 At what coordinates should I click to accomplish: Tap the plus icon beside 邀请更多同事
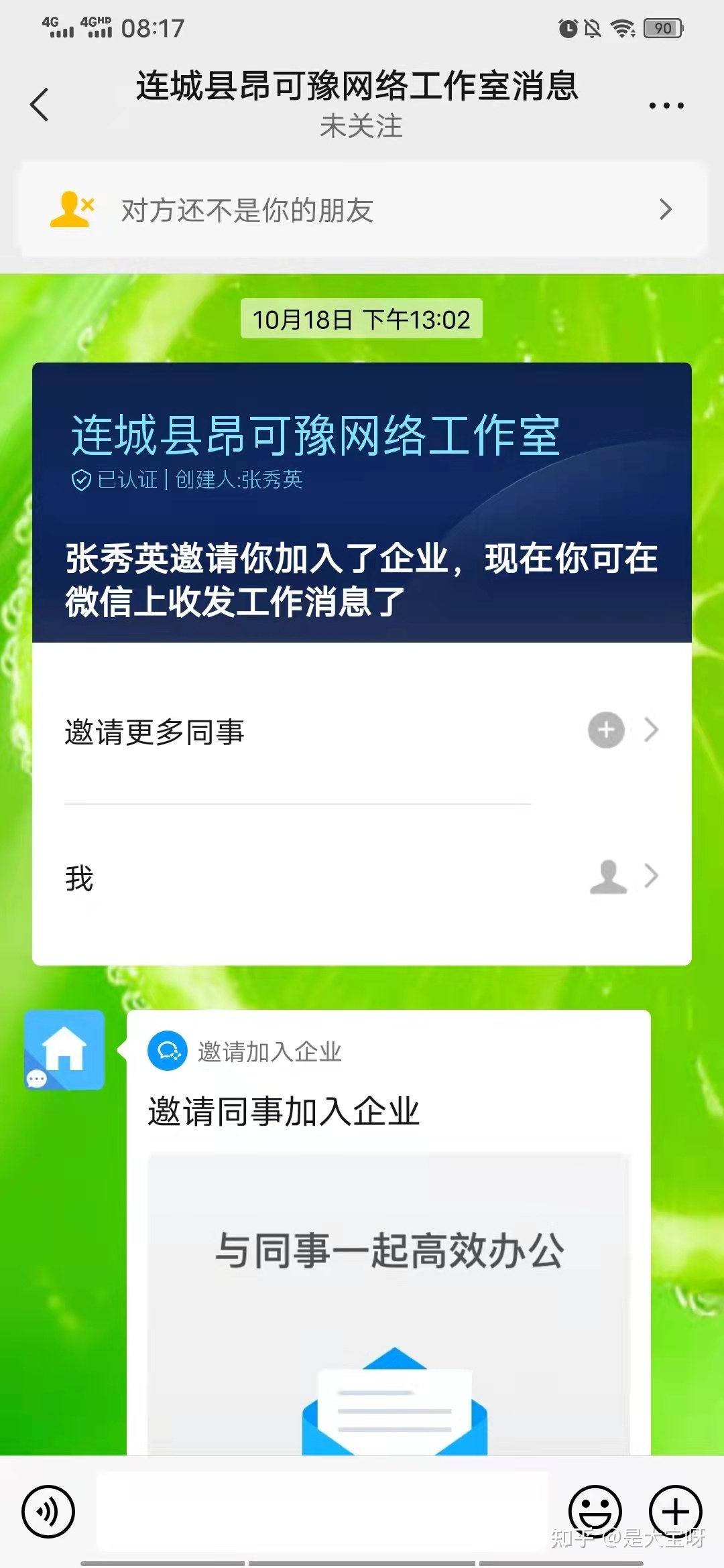605,730
